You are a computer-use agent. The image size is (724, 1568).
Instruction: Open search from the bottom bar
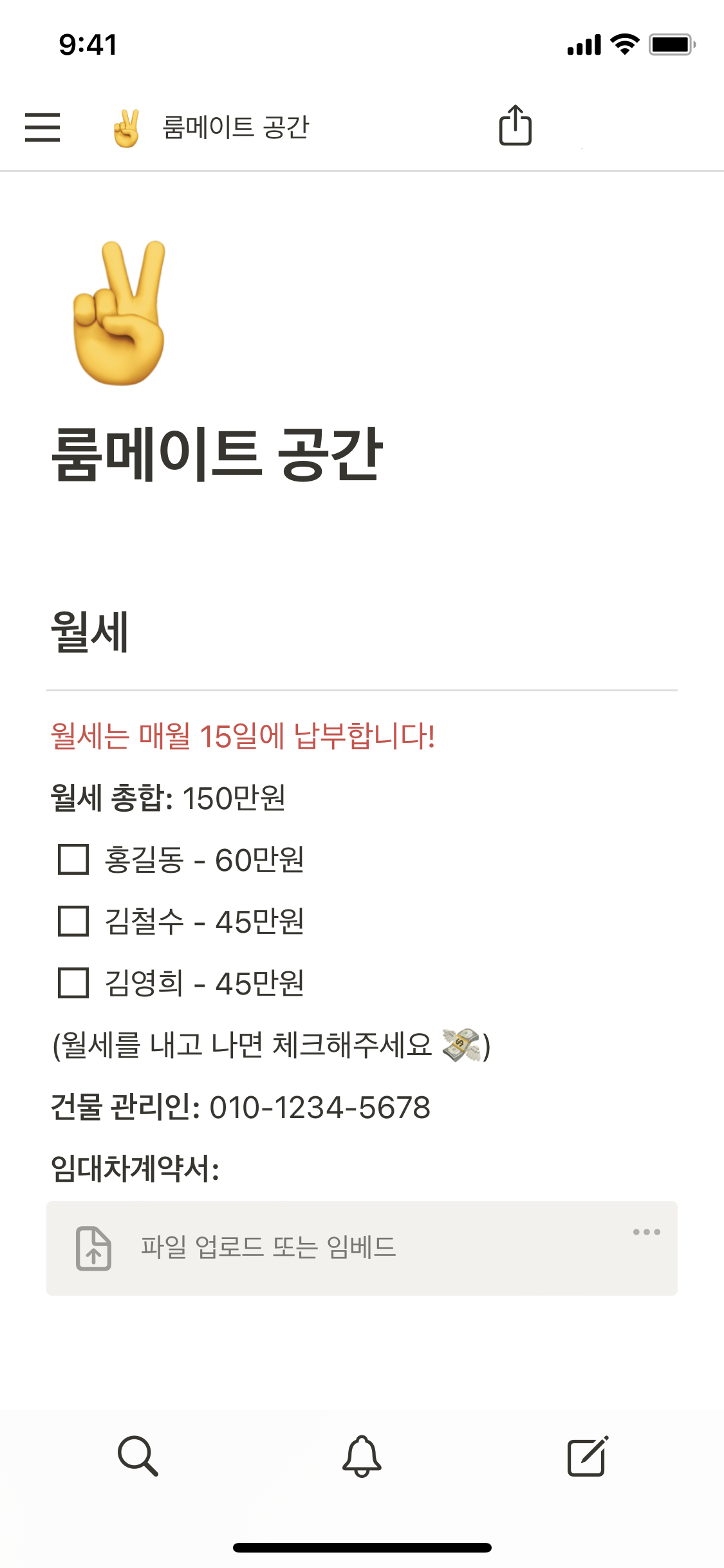(x=138, y=1455)
